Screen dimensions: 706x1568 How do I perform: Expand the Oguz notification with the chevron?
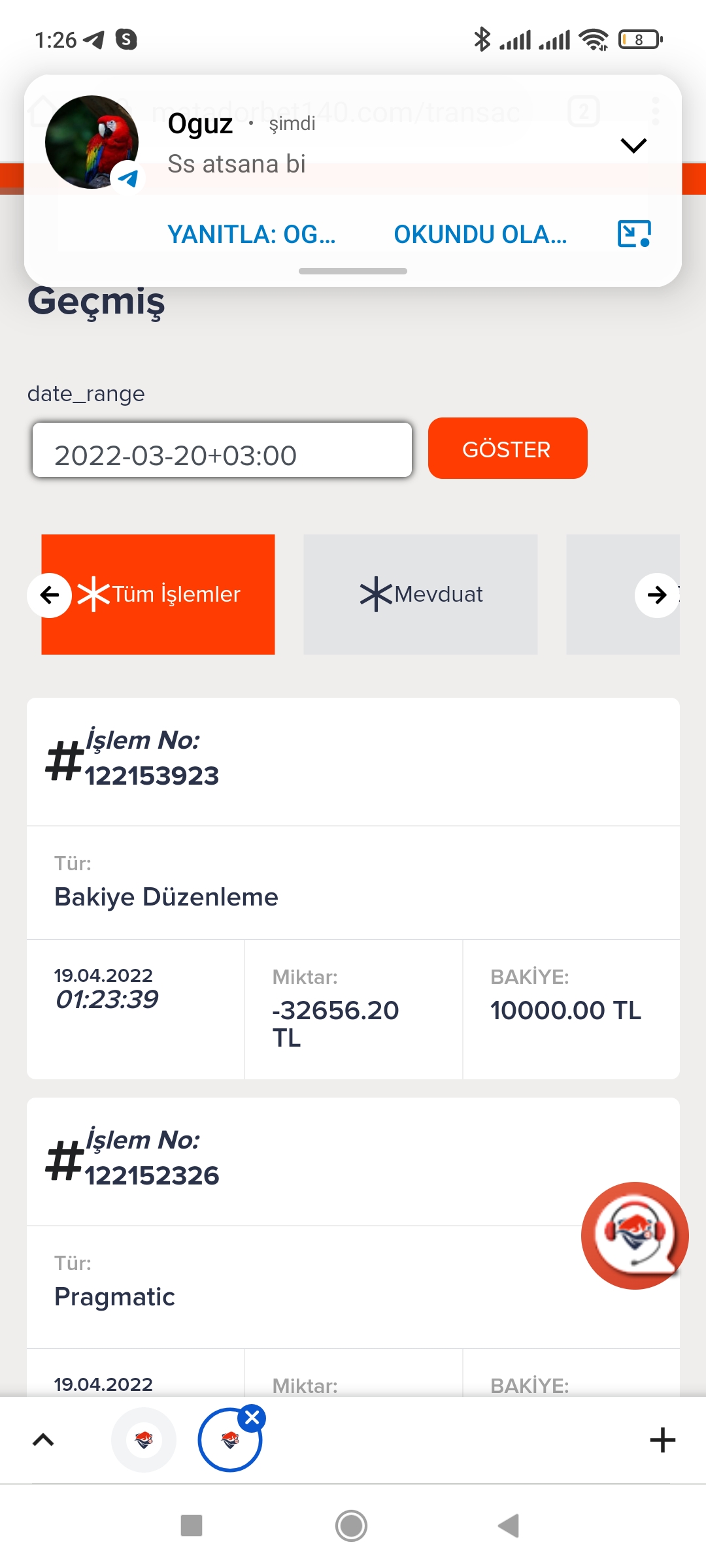tap(633, 145)
